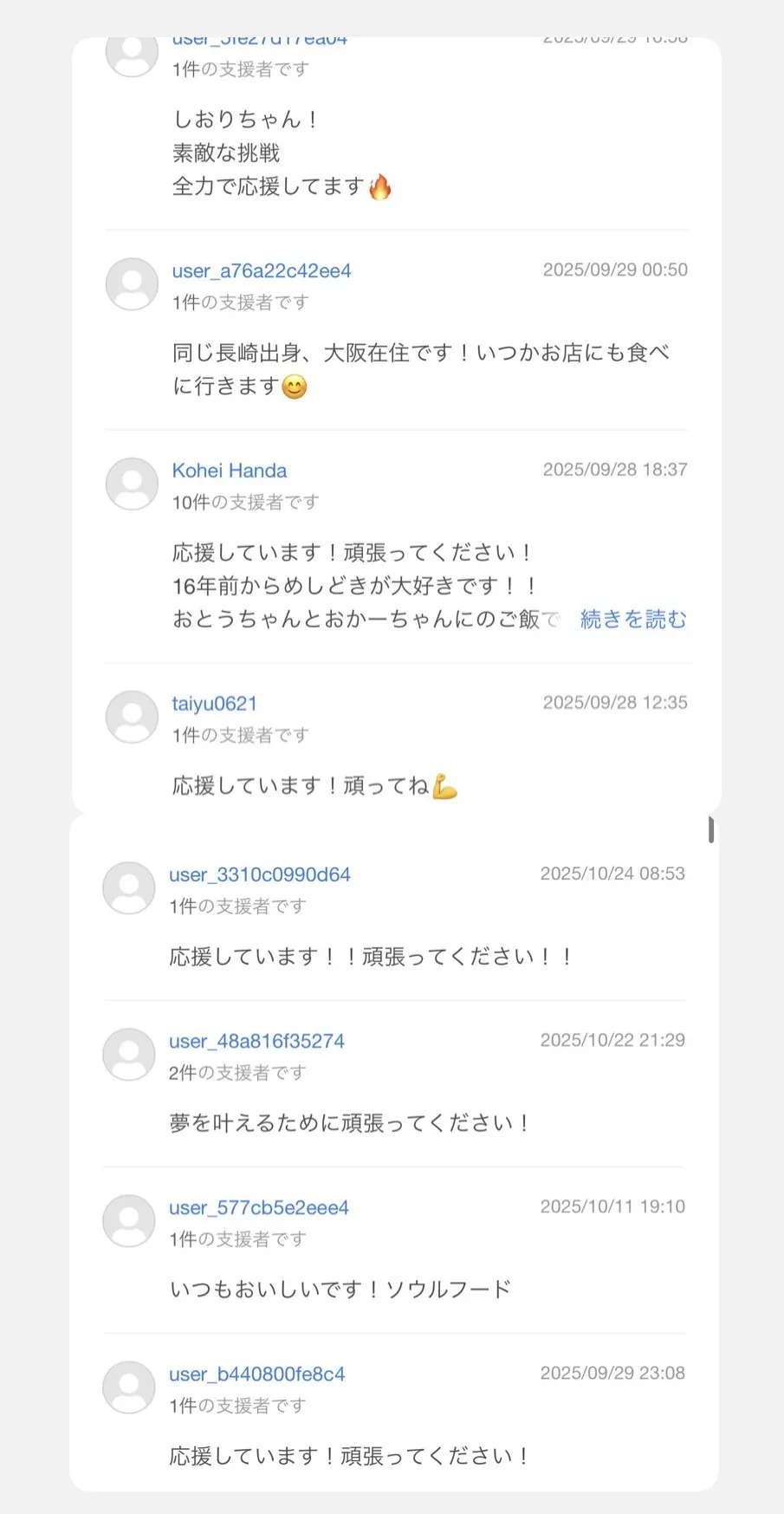This screenshot has width=784, height=1514.
Task: Tap the username user_577cb5e2eee4
Action: (259, 1207)
